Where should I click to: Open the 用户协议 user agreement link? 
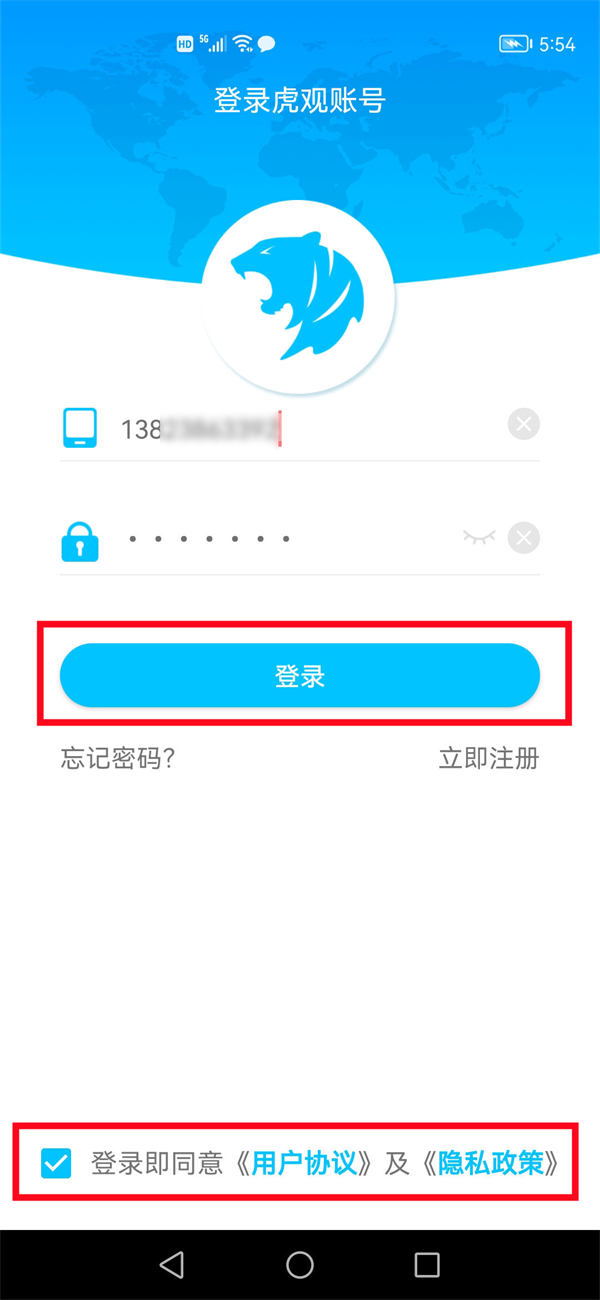click(304, 1164)
